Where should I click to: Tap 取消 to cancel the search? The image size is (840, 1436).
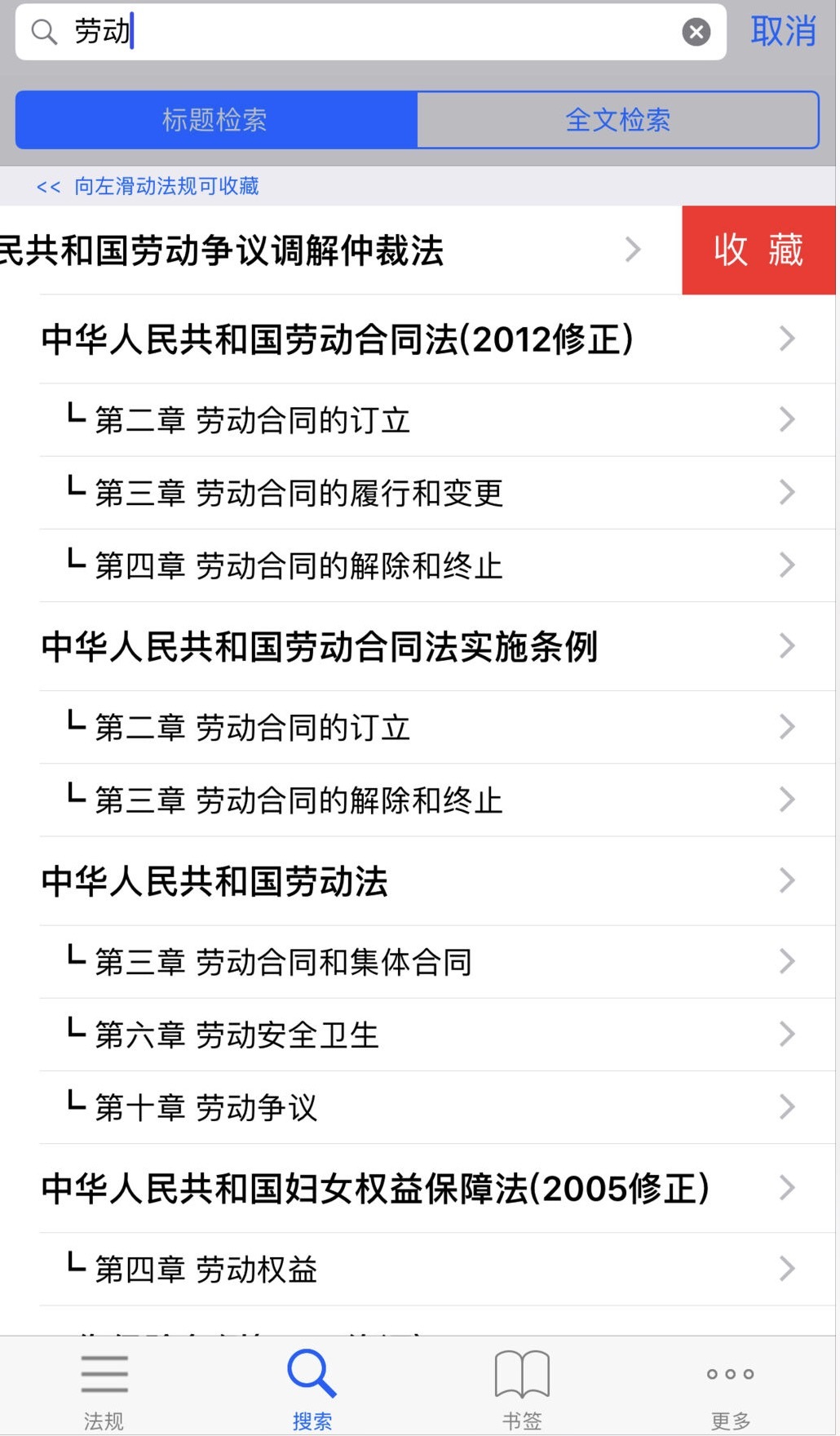point(780,31)
